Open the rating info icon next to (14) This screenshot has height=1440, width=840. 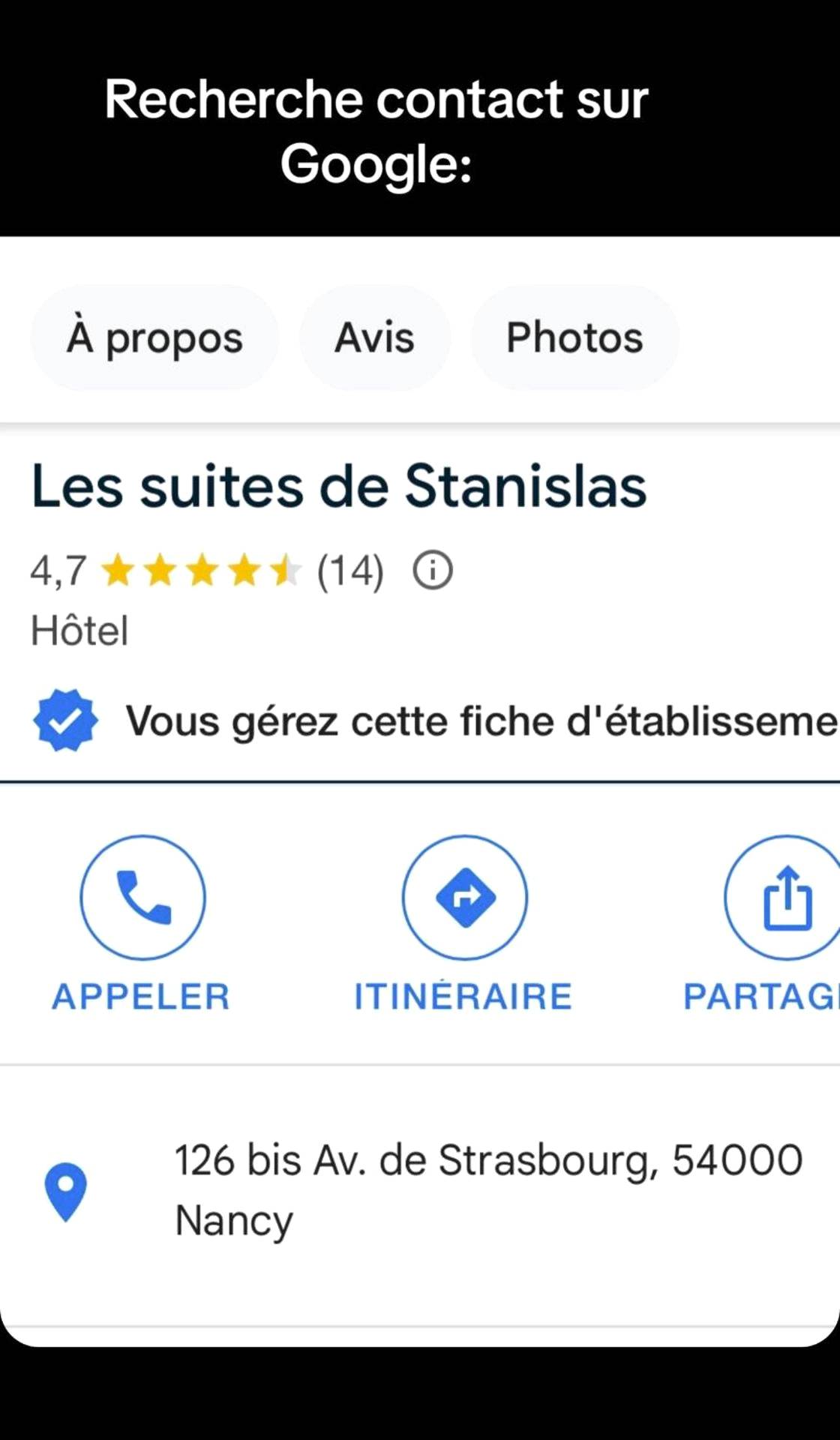433,571
